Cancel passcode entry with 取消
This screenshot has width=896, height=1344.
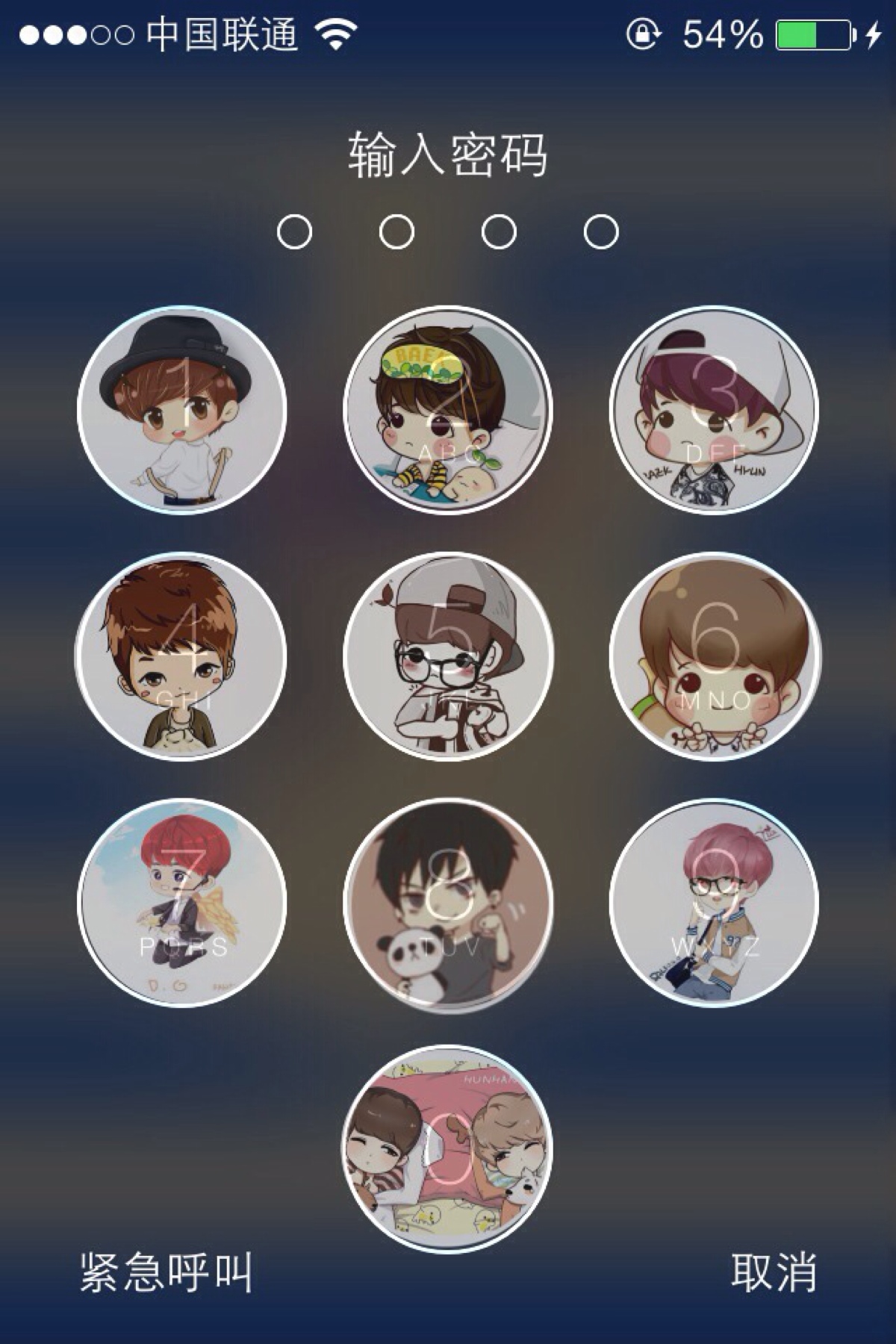tap(774, 1273)
